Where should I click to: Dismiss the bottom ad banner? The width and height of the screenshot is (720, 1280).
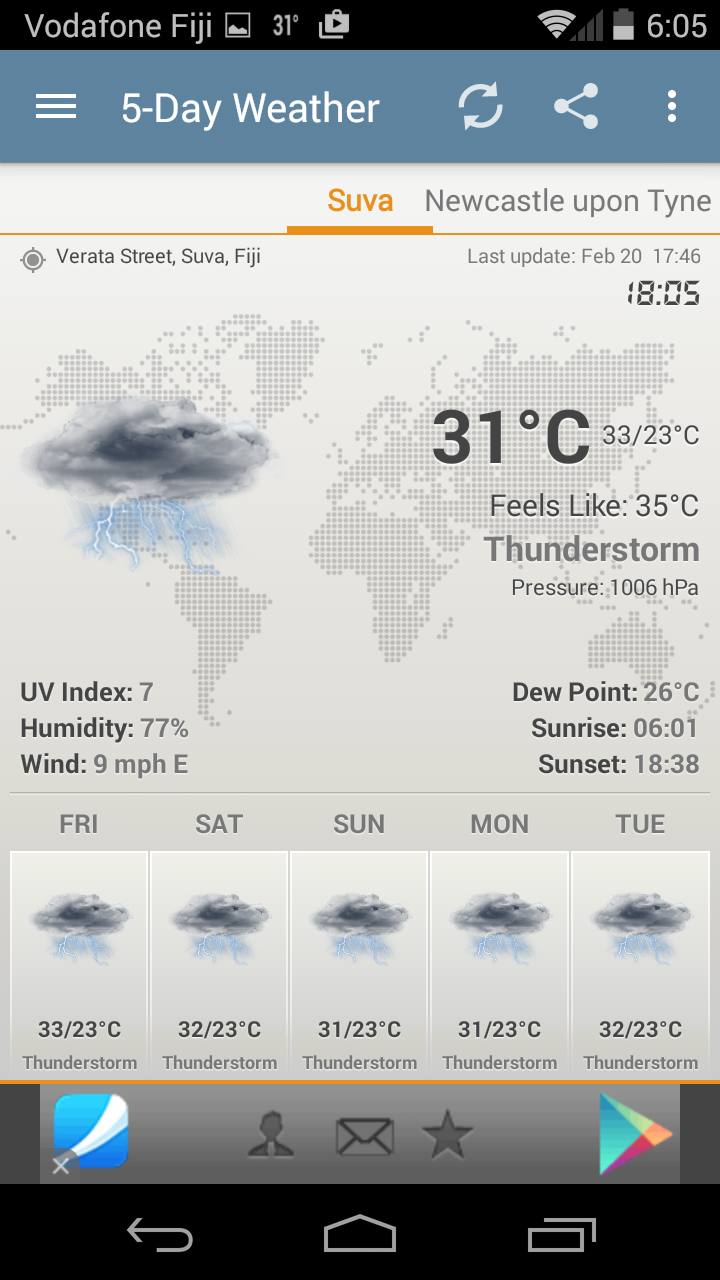point(61,1166)
